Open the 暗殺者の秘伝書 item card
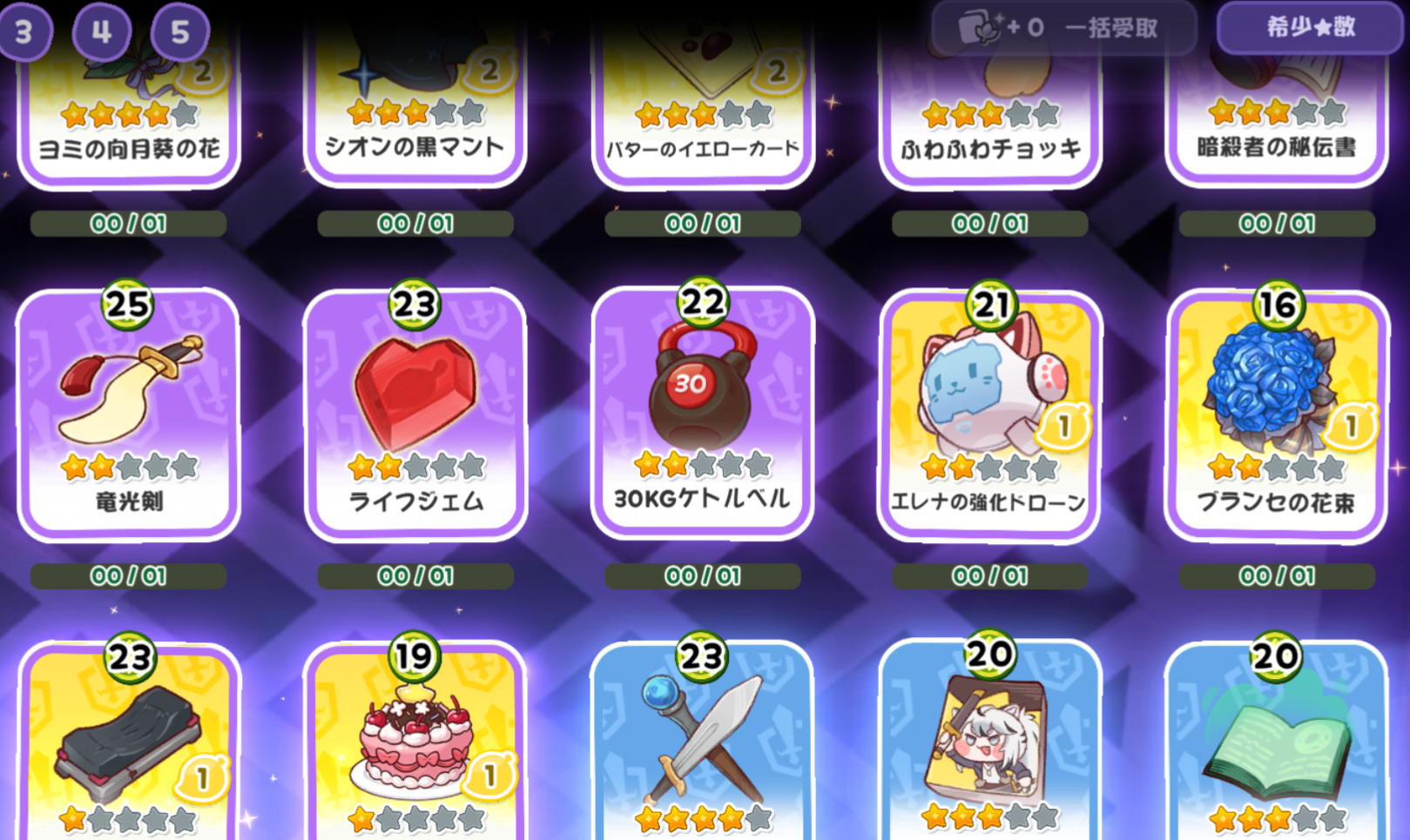 pyautogui.click(x=1277, y=104)
